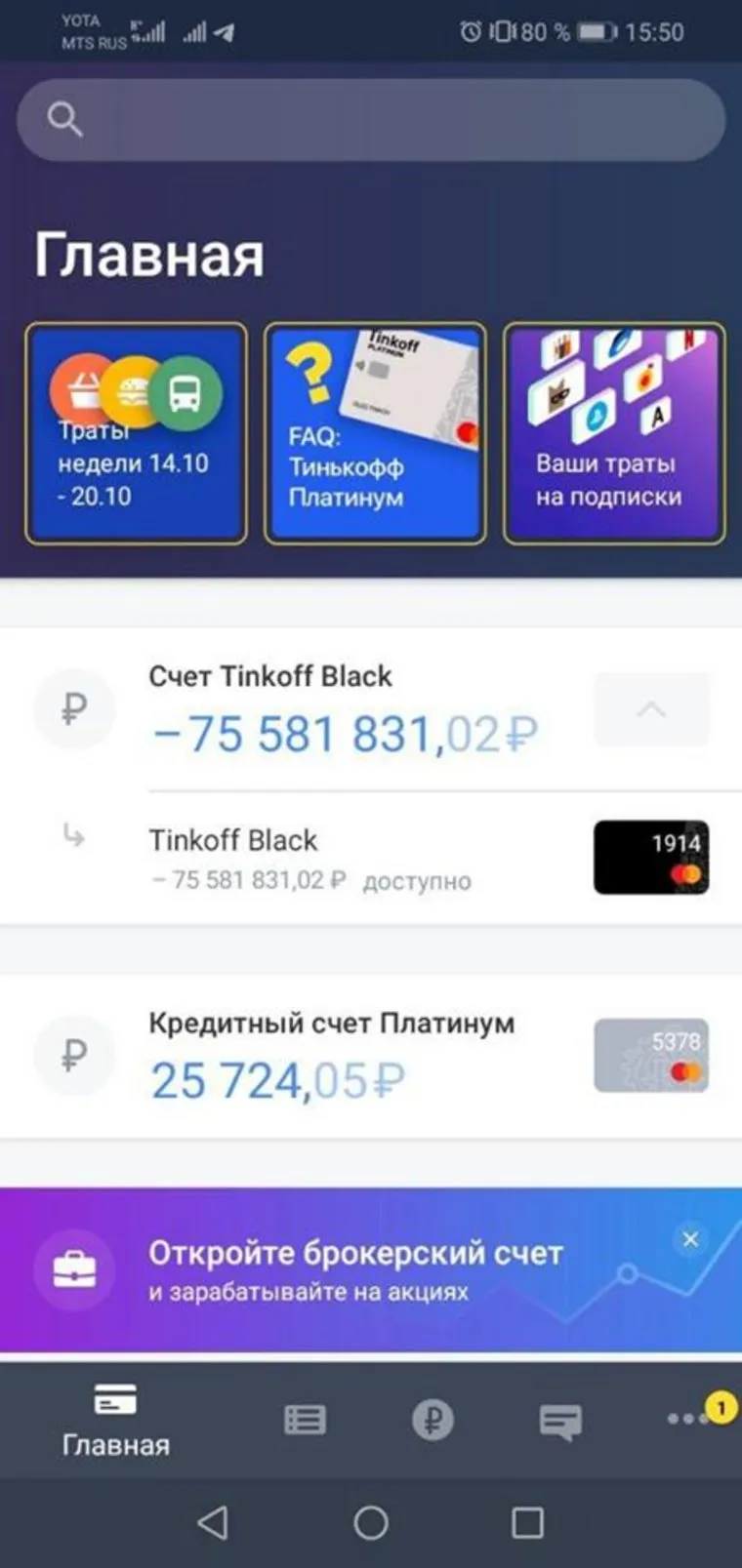Open the more tab with notification badge

pyautogui.click(x=689, y=1418)
